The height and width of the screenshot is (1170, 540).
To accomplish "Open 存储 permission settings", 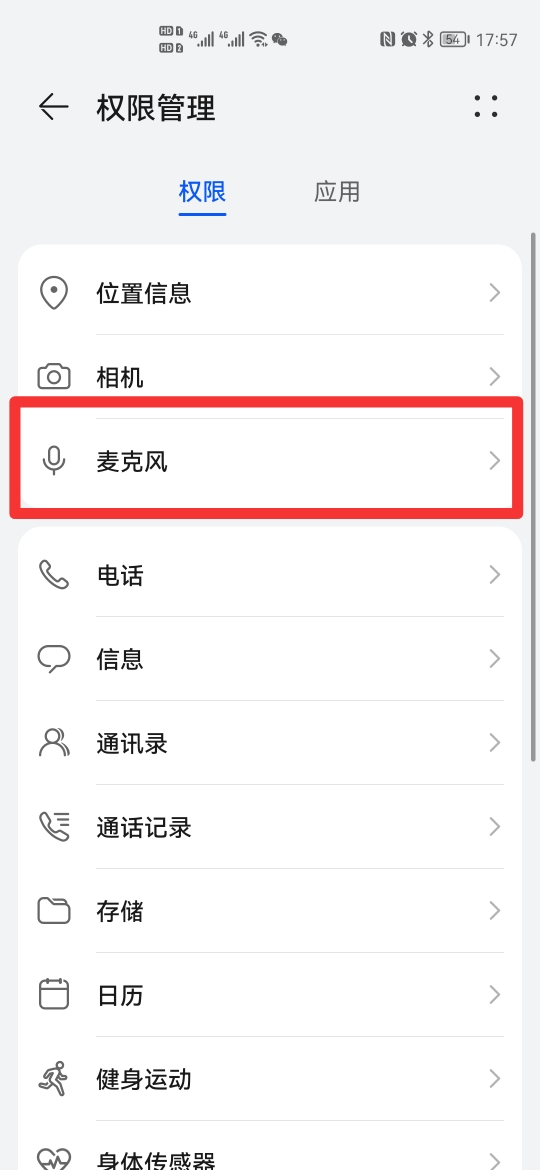I will coord(270,910).
